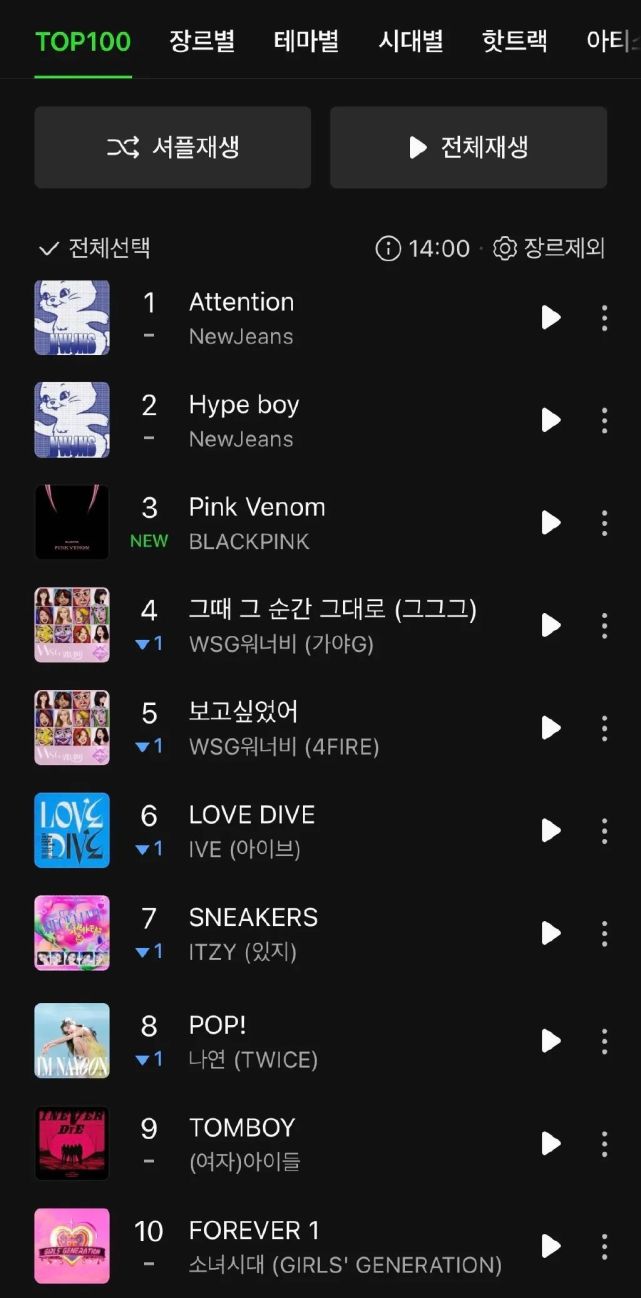The height and width of the screenshot is (1298, 641).
Task: Open the Attention album cover
Action: [72, 318]
